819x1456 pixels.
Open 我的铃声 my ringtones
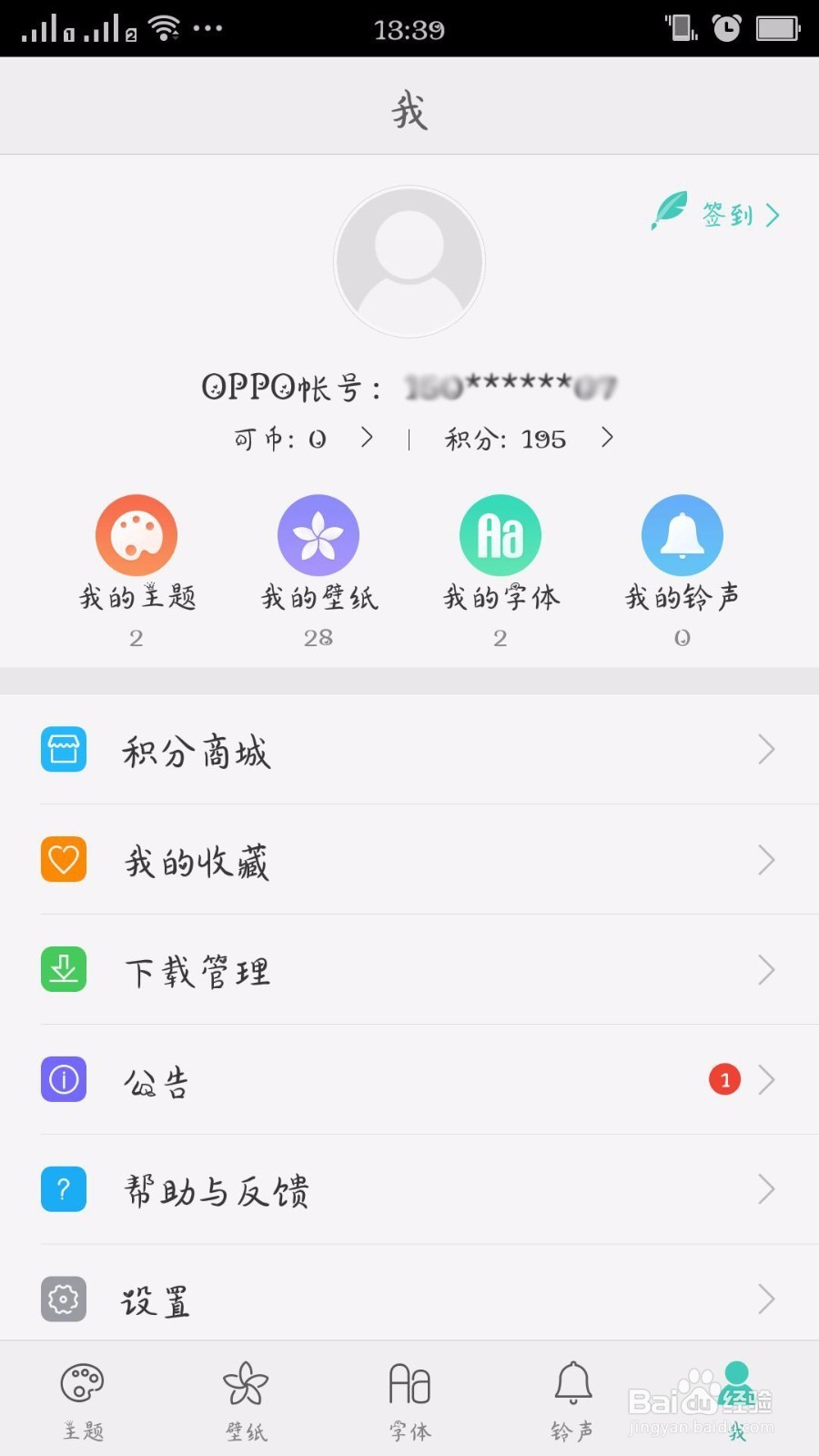coord(682,555)
